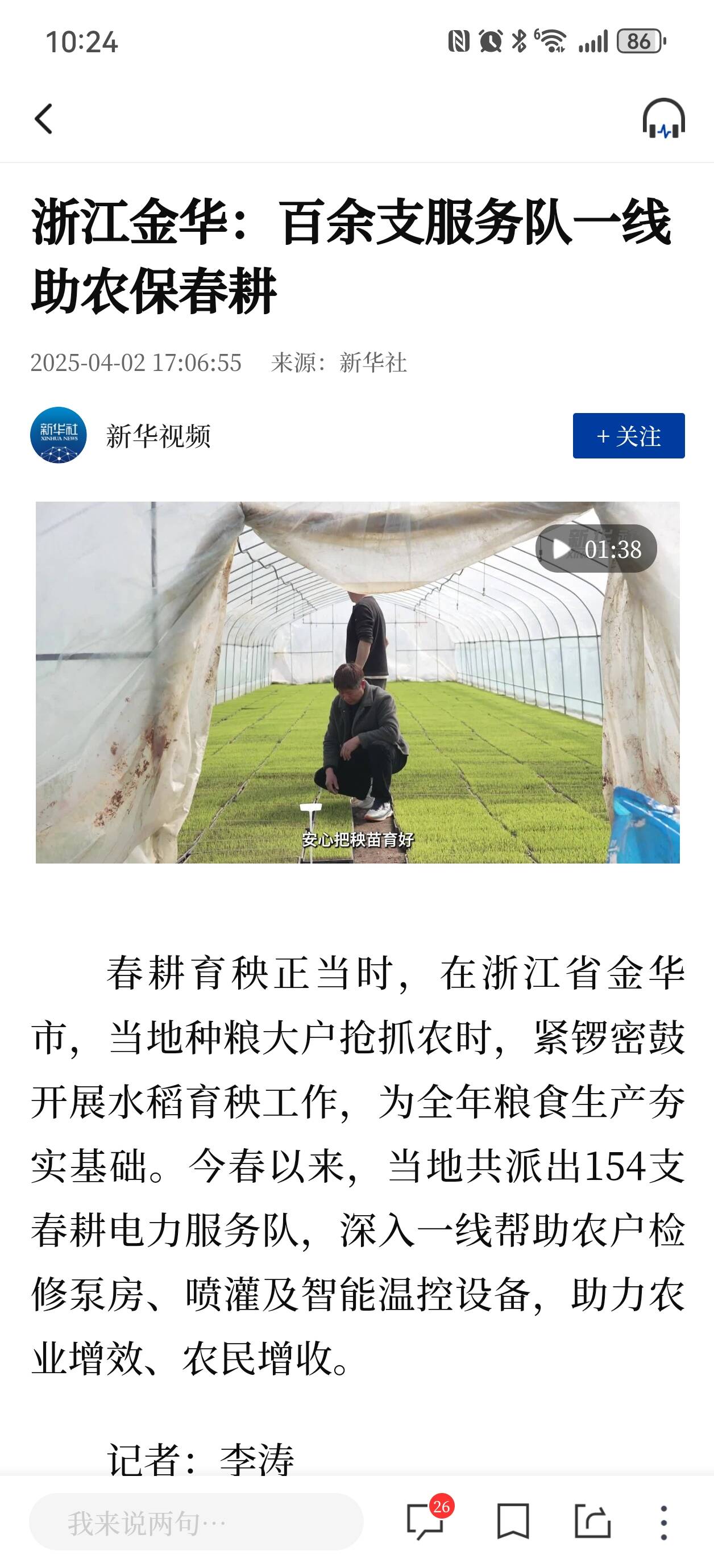Screen dimensions: 714x1568
Task: Bookmark this article
Action: pyautogui.click(x=512, y=1523)
